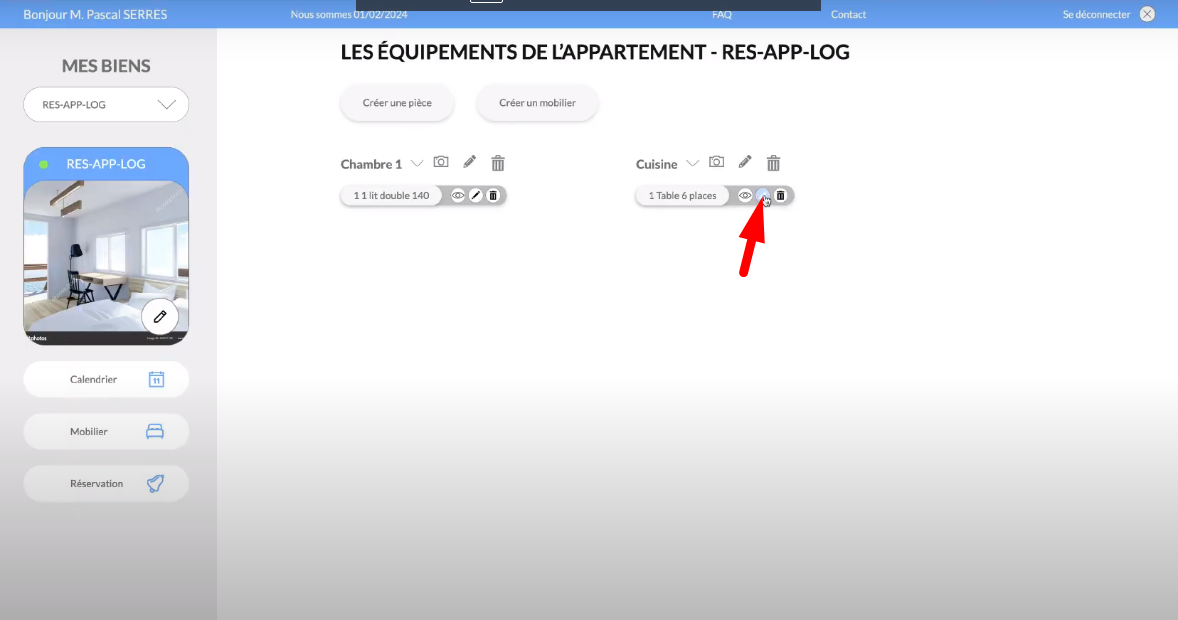Go to the Mobilier section

coord(106,432)
